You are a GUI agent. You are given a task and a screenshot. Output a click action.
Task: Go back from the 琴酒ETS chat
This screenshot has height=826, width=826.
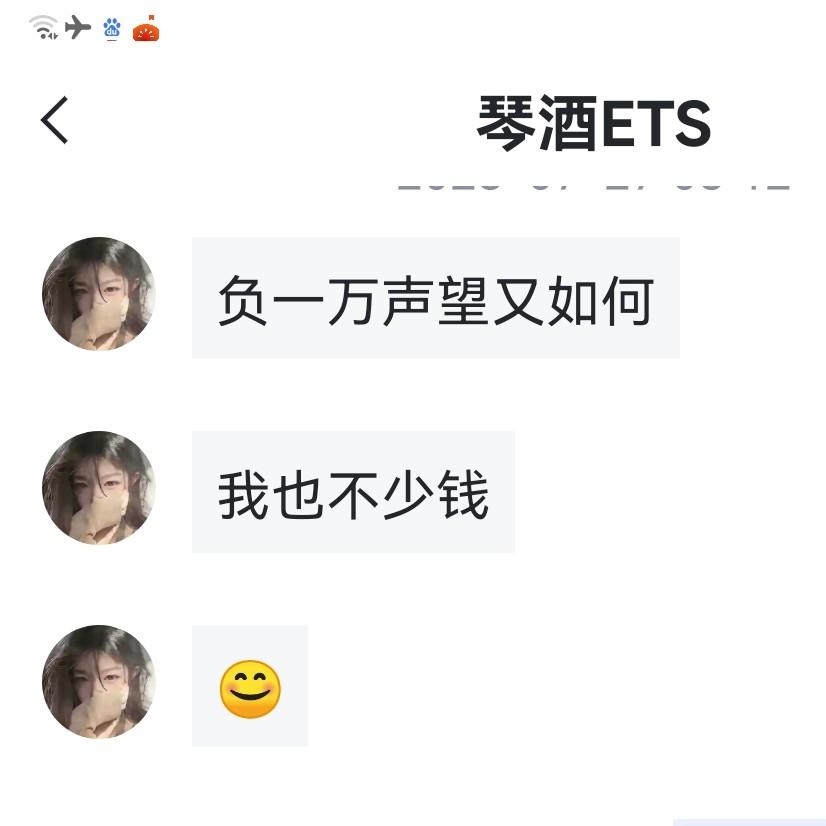pyautogui.click(x=55, y=121)
